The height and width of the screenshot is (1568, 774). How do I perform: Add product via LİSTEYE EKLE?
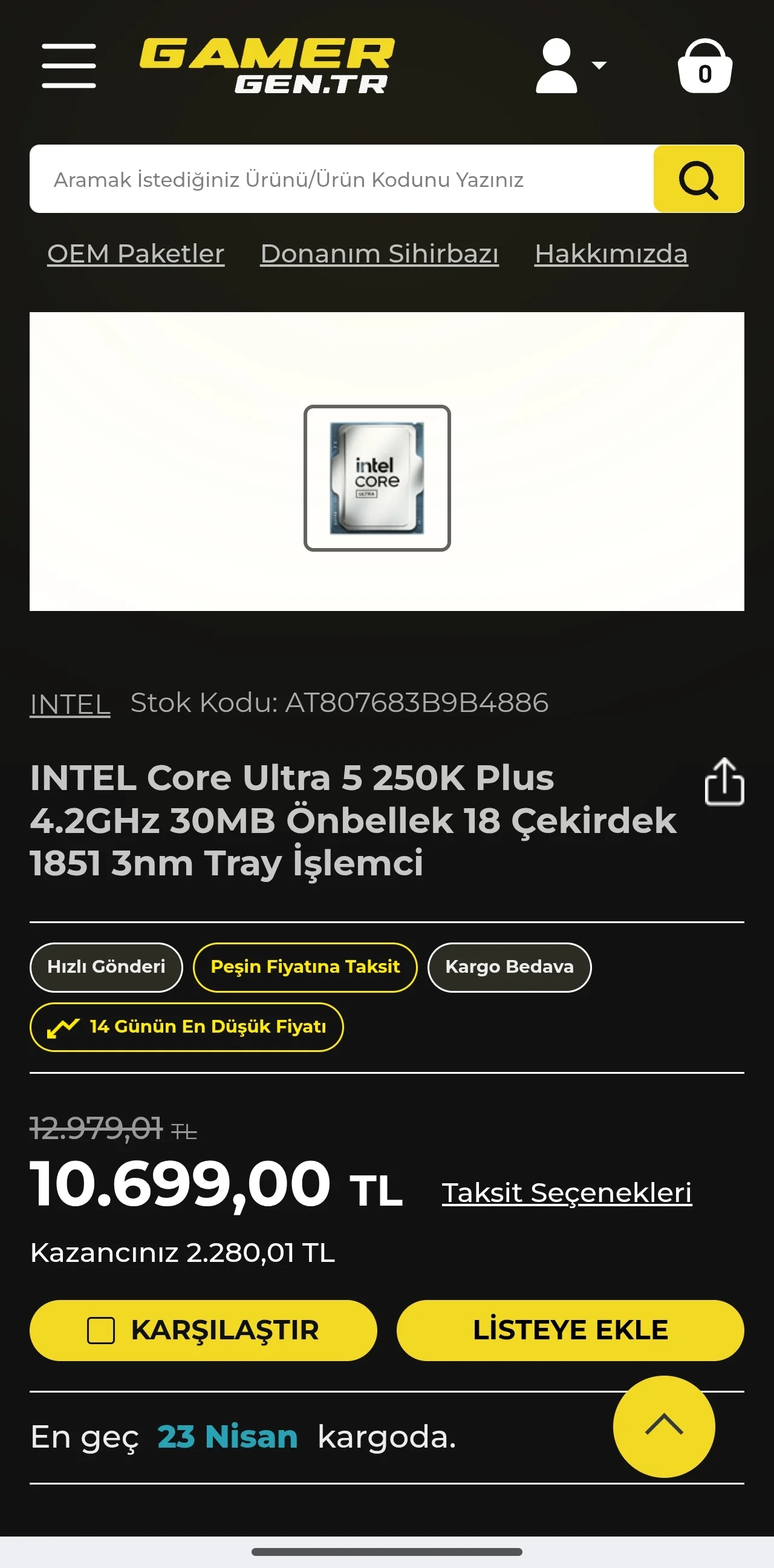tap(570, 1330)
